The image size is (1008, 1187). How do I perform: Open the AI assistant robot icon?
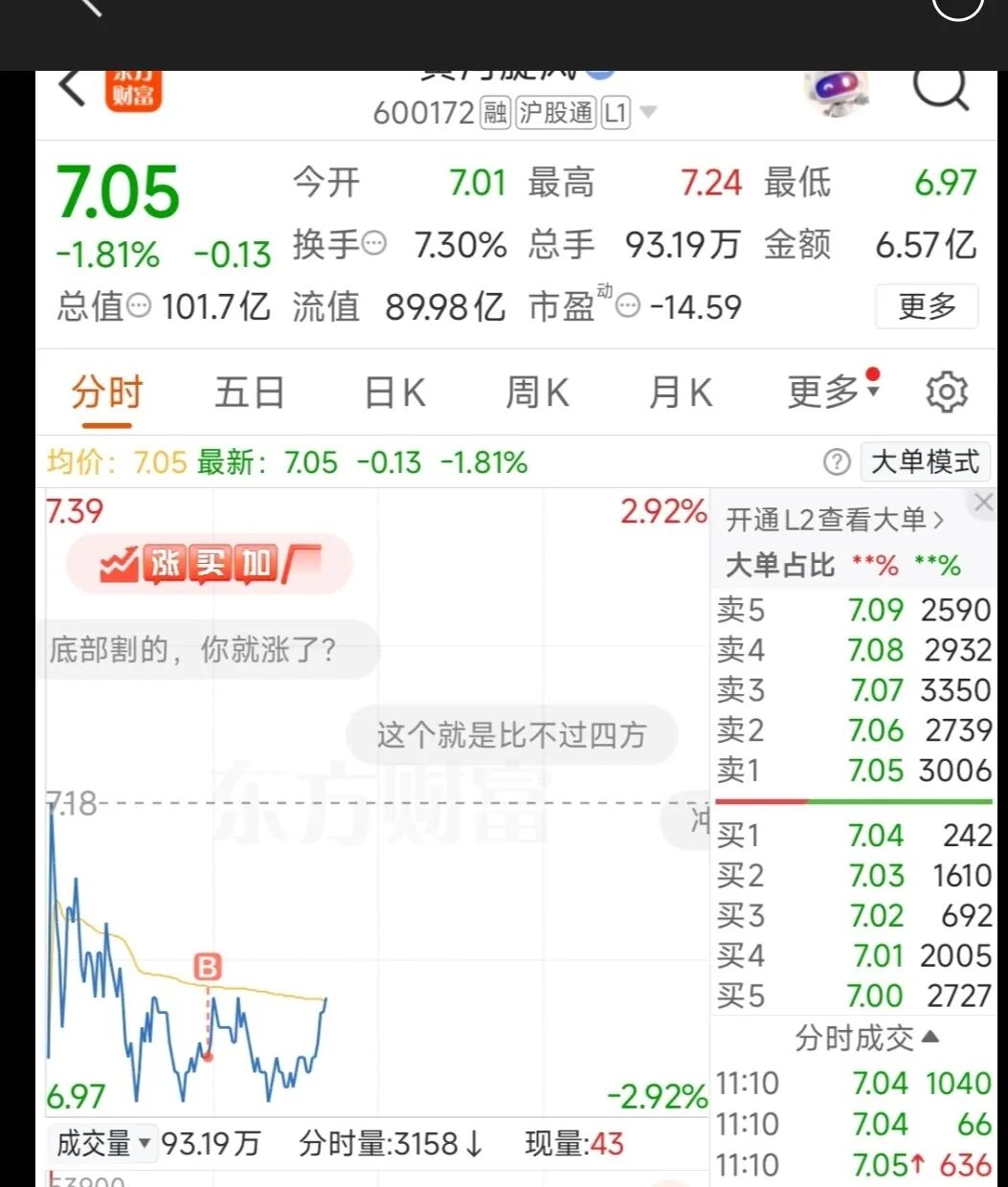click(838, 93)
